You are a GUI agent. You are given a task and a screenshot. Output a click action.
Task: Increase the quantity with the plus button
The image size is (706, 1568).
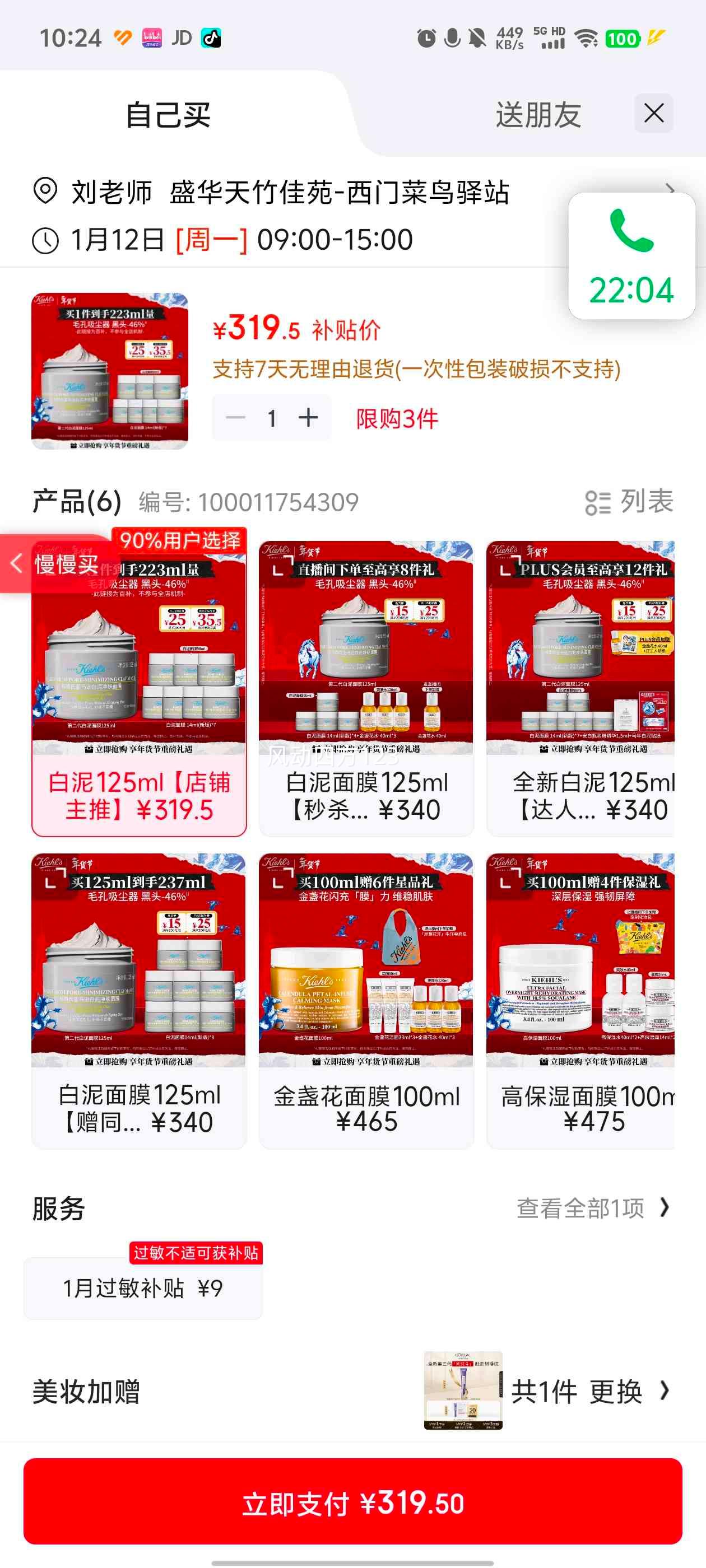click(308, 418)
